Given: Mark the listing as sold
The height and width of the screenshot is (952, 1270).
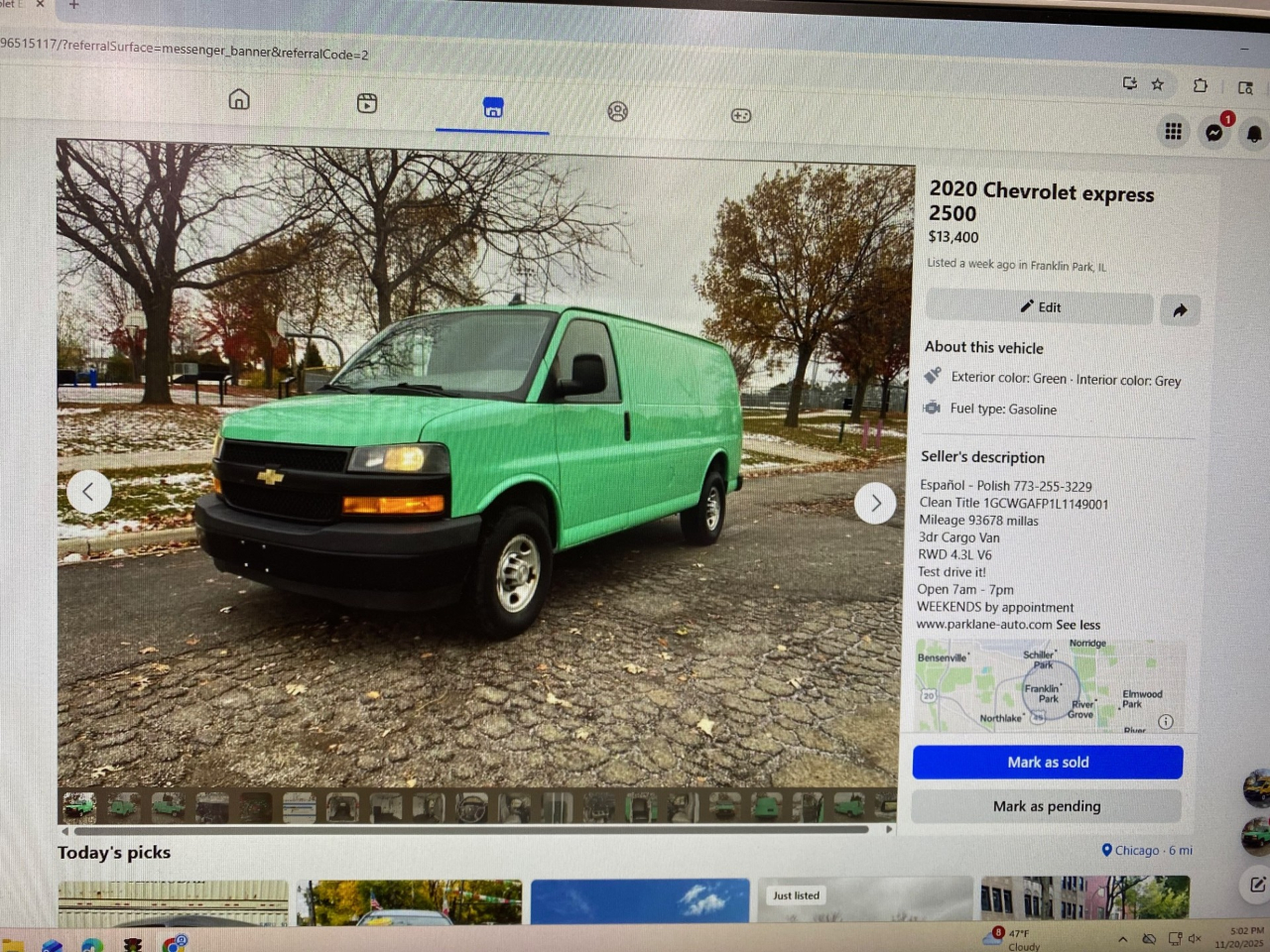Looking at the screenshot, I should point(1048,762).
